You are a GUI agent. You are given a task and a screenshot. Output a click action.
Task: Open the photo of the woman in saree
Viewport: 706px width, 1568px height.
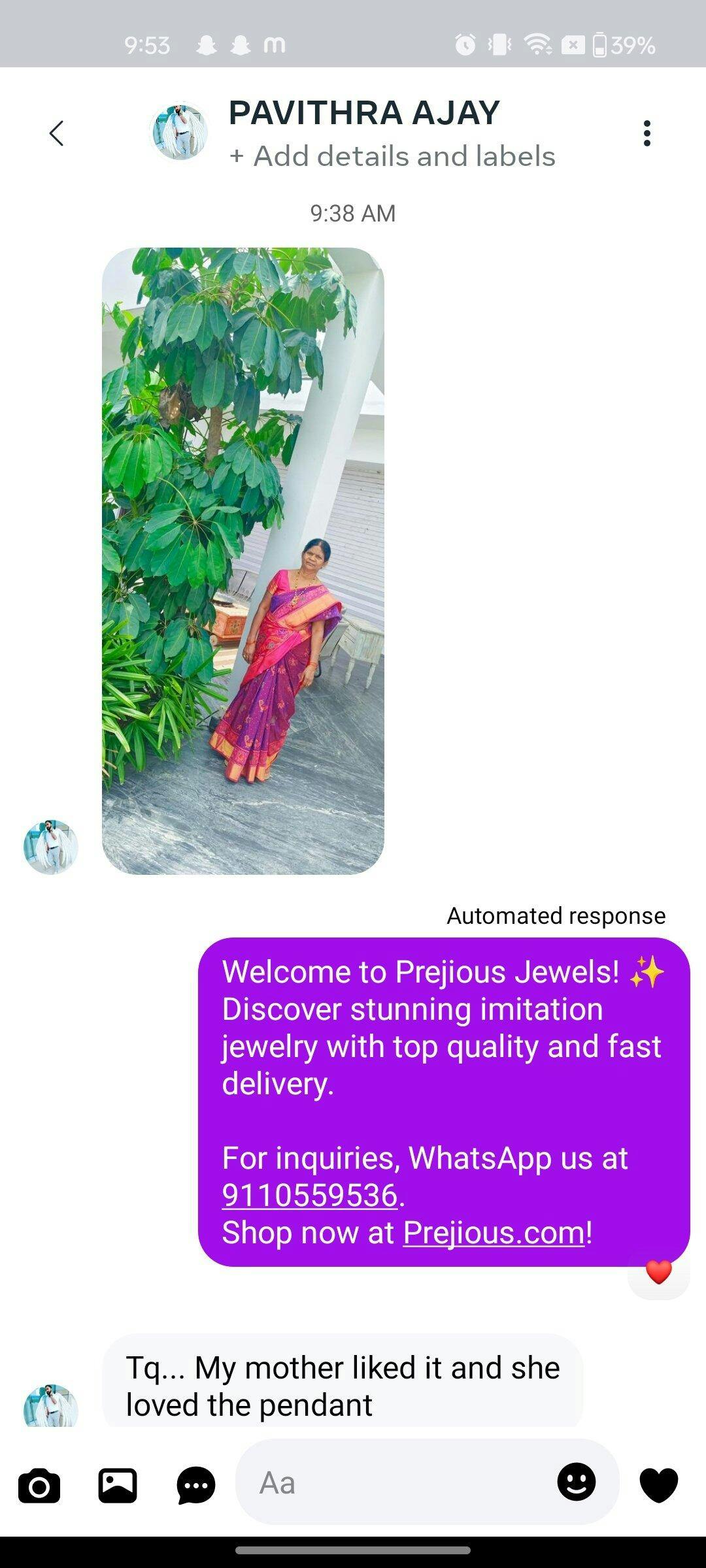(243, 561)
